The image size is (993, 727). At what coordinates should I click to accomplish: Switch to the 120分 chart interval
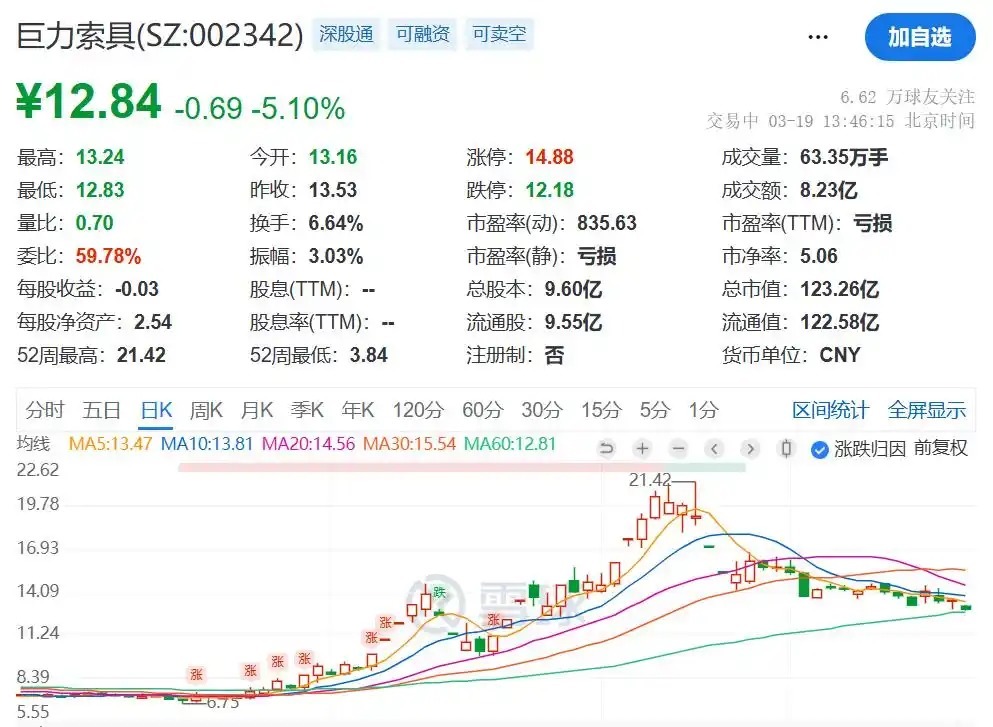pos(418,410)
